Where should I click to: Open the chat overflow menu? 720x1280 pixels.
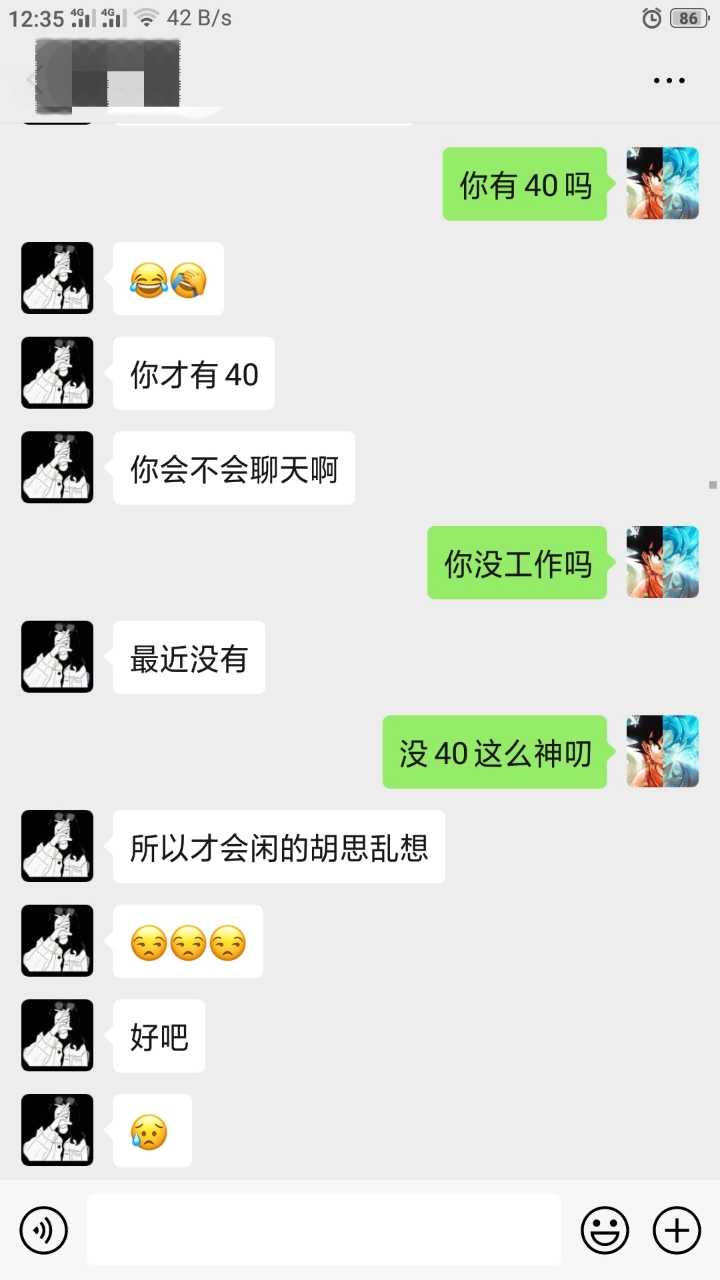pyautogui.click(x=669, y=81)
